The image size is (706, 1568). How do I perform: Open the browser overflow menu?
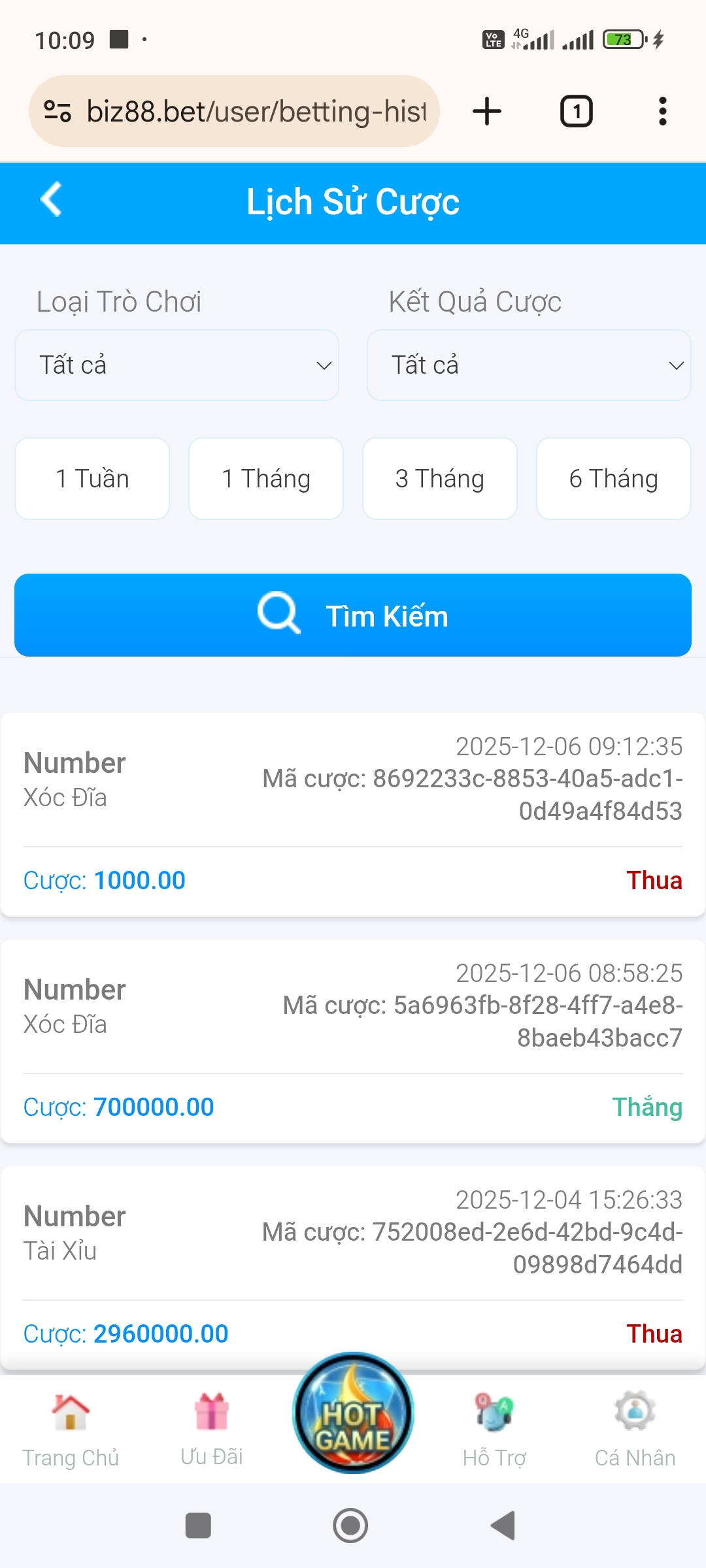pyautogui.click(x=662, y=111)
